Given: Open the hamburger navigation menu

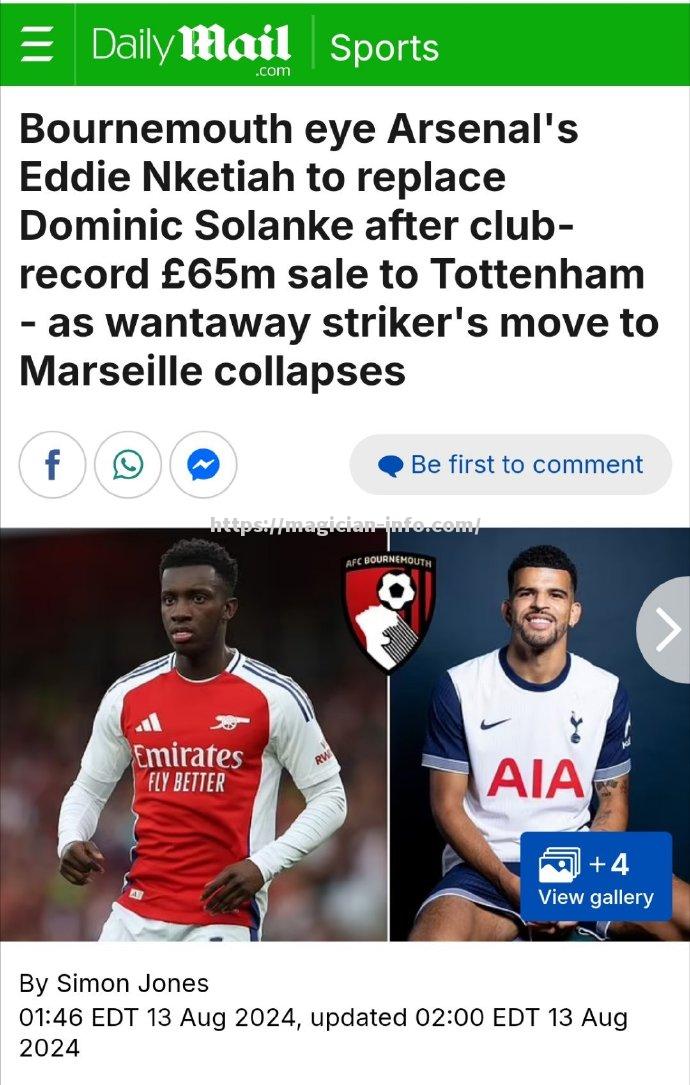Looking at the screenshot, I should point(36,45).
